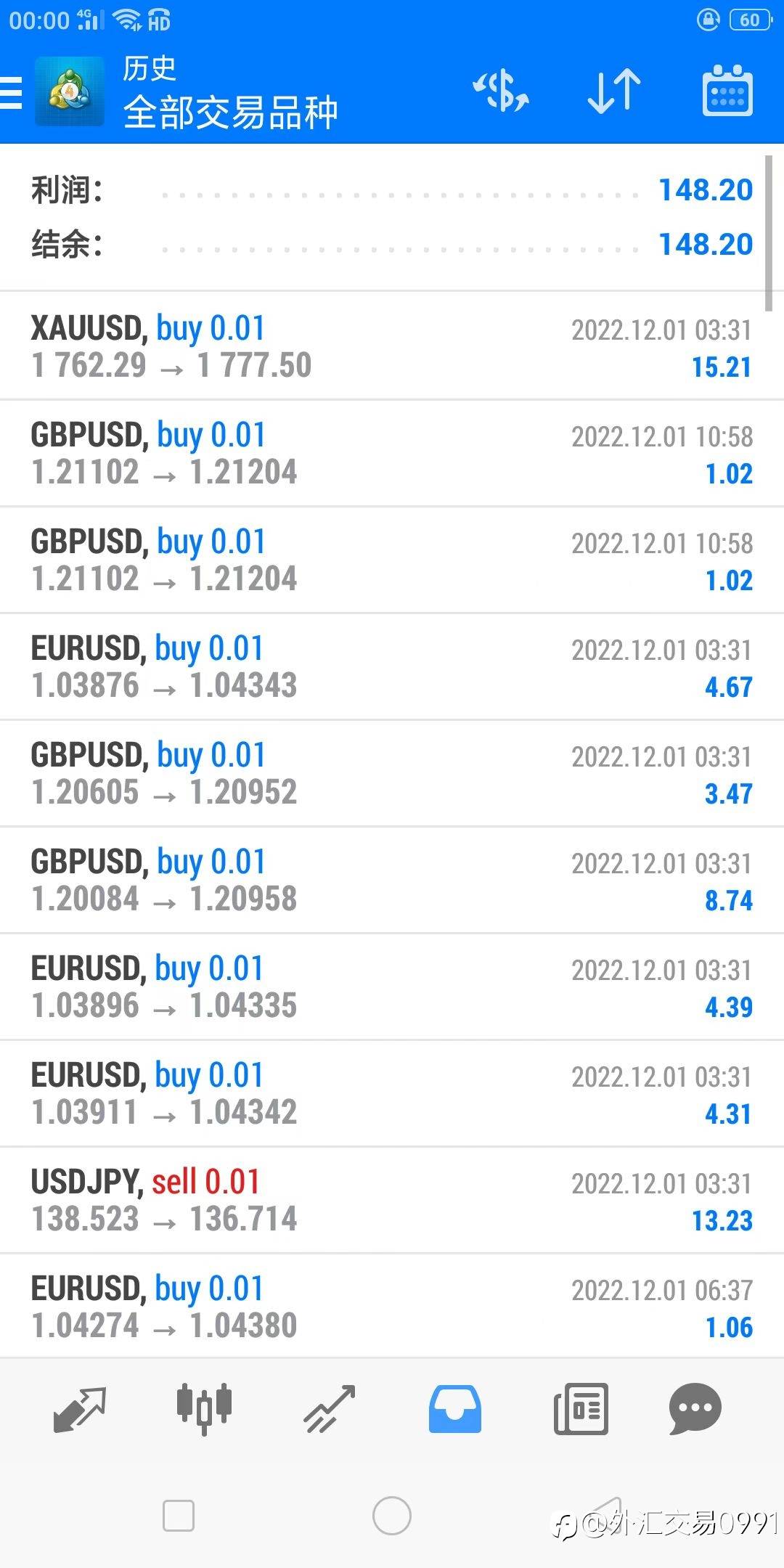Change the history sort order
784x1568 pixels.
[613, 92]
